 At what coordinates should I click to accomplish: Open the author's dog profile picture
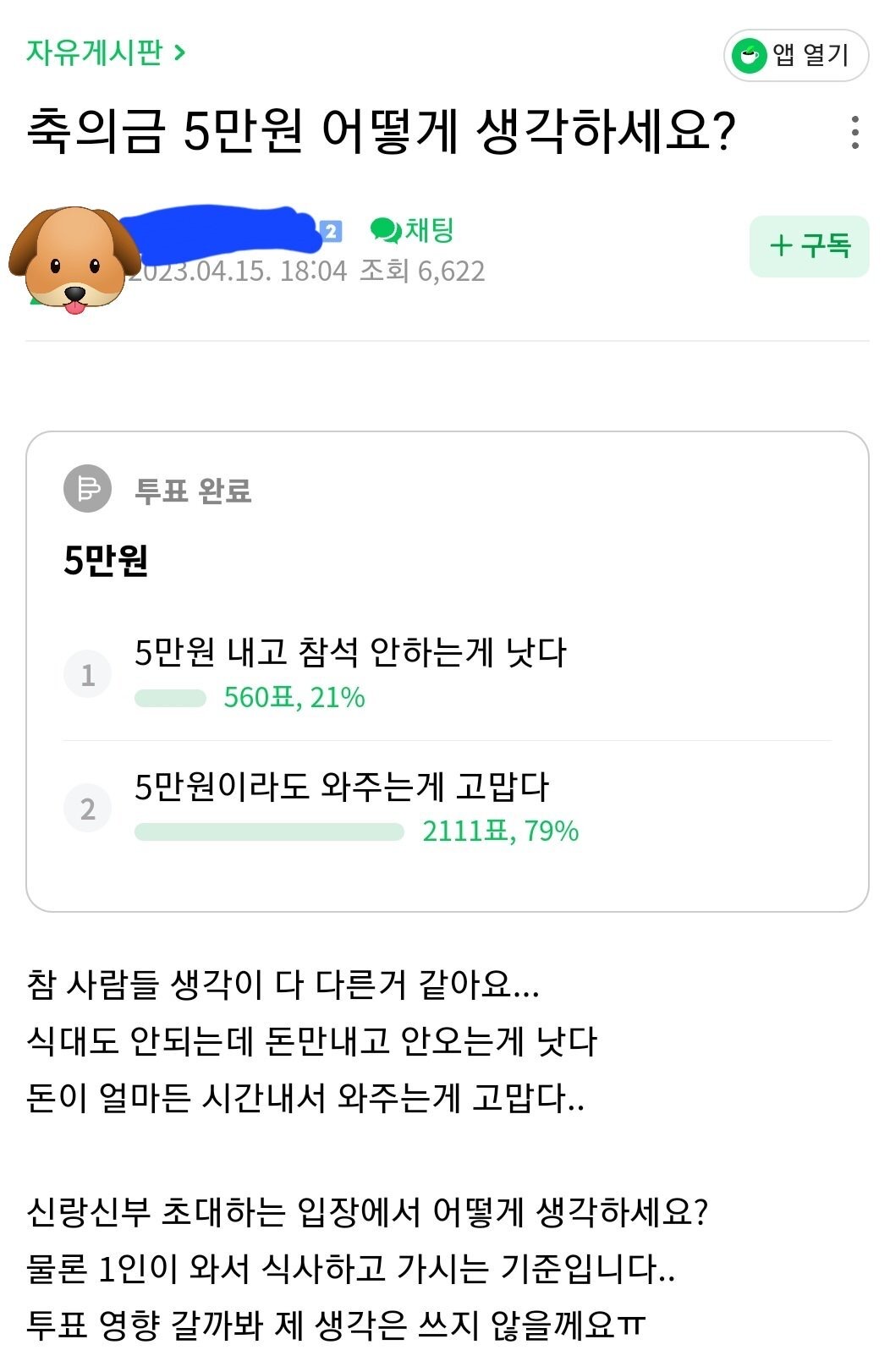point(74,259)
